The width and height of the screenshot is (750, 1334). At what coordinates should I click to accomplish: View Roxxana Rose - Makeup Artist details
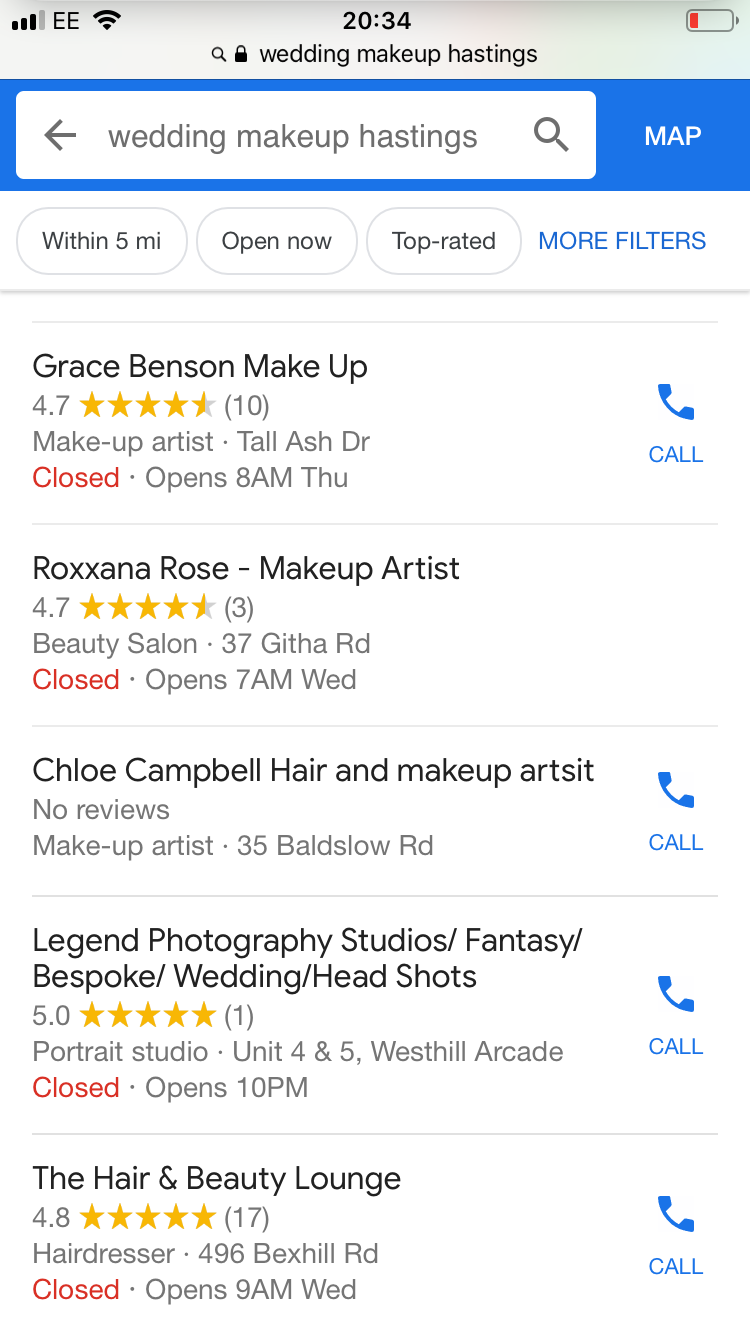246,569
